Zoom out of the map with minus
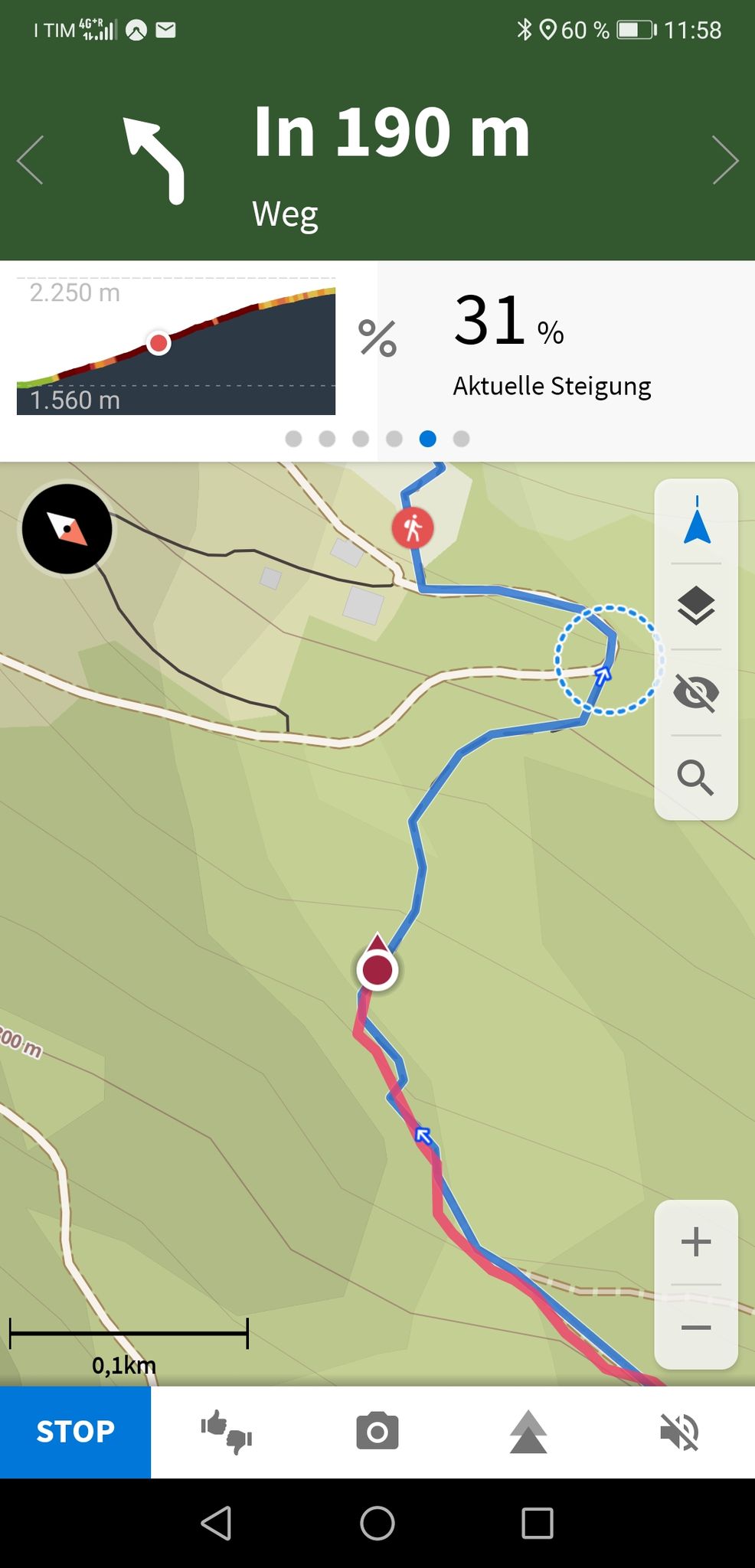This screenshot has height=1568, width=755. (696, 1327)
